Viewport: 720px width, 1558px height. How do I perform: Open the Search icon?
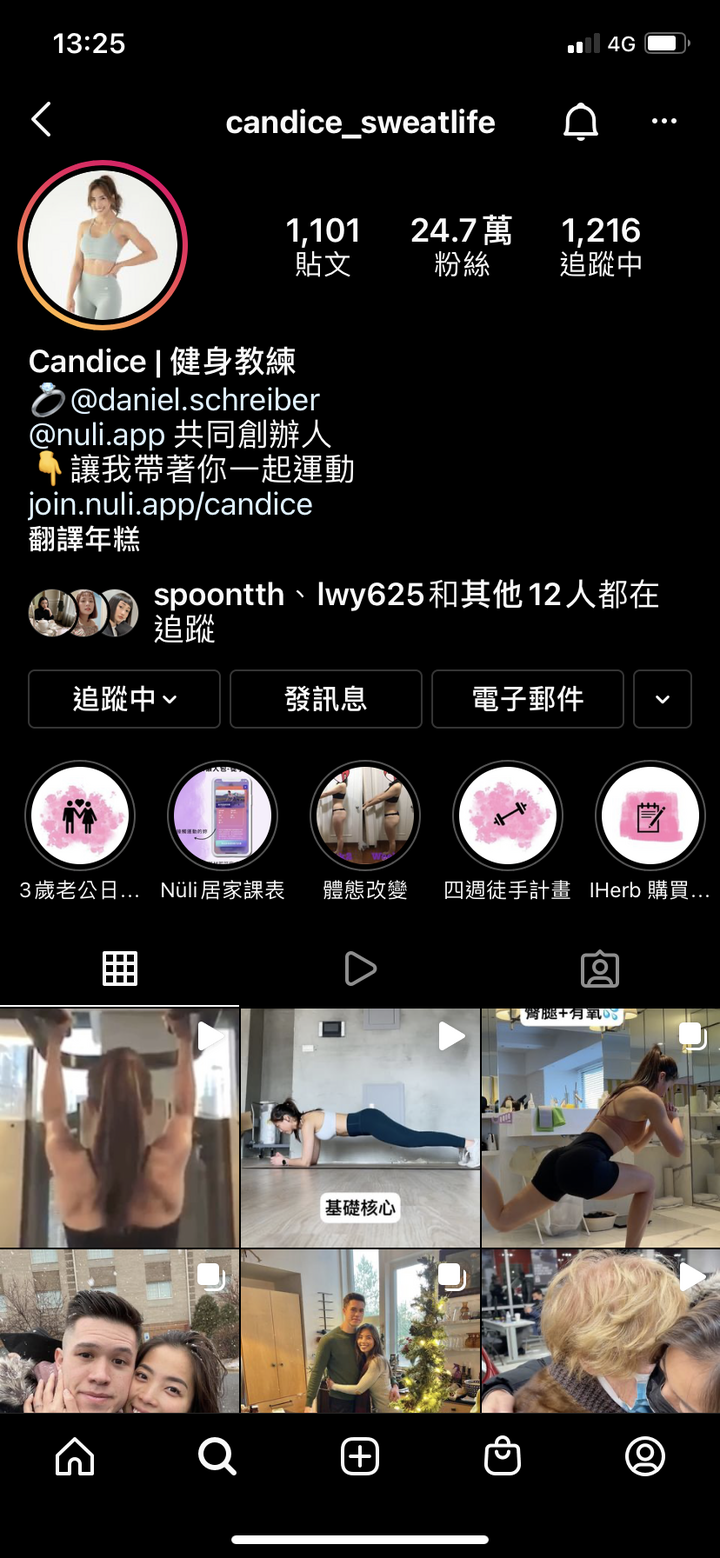click(216, 1456)
